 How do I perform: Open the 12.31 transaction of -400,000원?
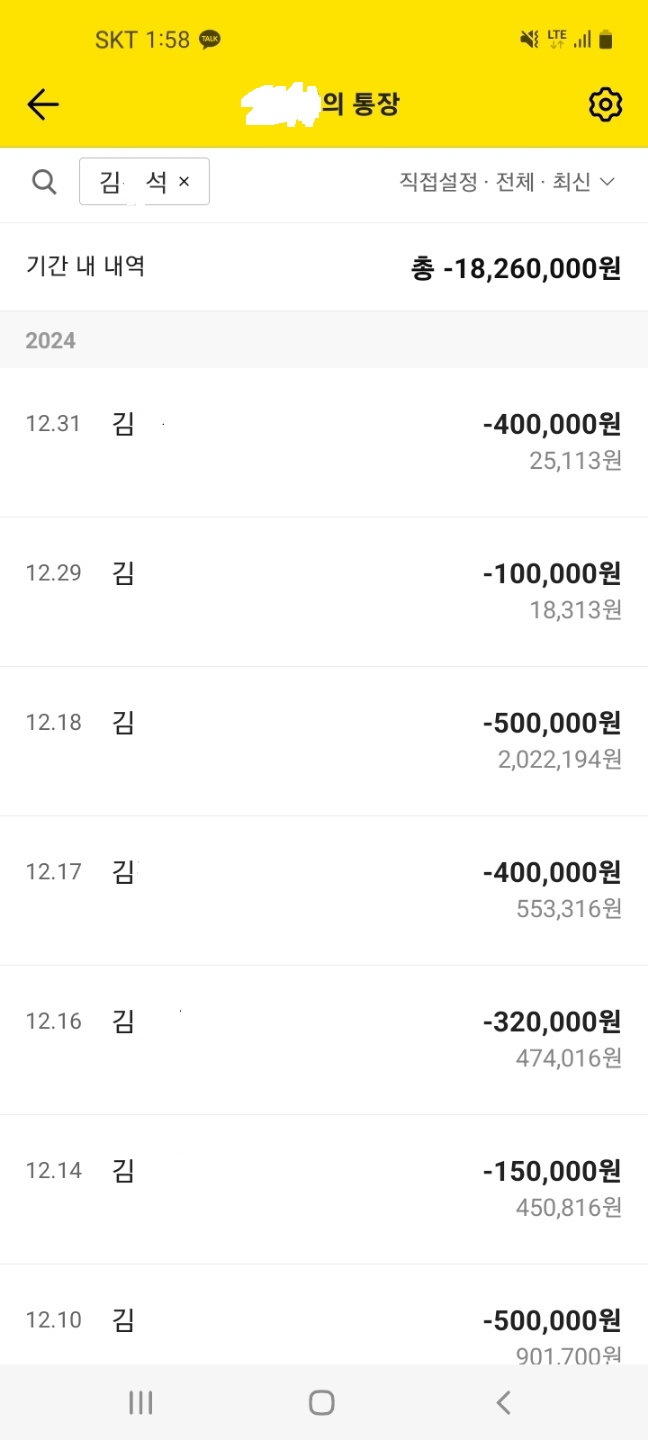[x=324, y=442]
